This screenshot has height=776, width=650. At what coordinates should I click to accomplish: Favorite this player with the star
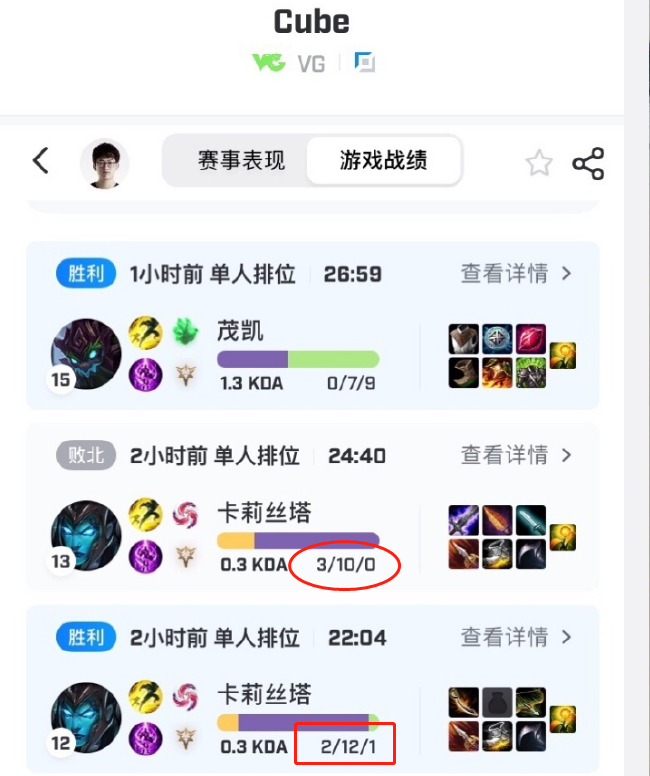pyautogui.click(x=539, y=163)
